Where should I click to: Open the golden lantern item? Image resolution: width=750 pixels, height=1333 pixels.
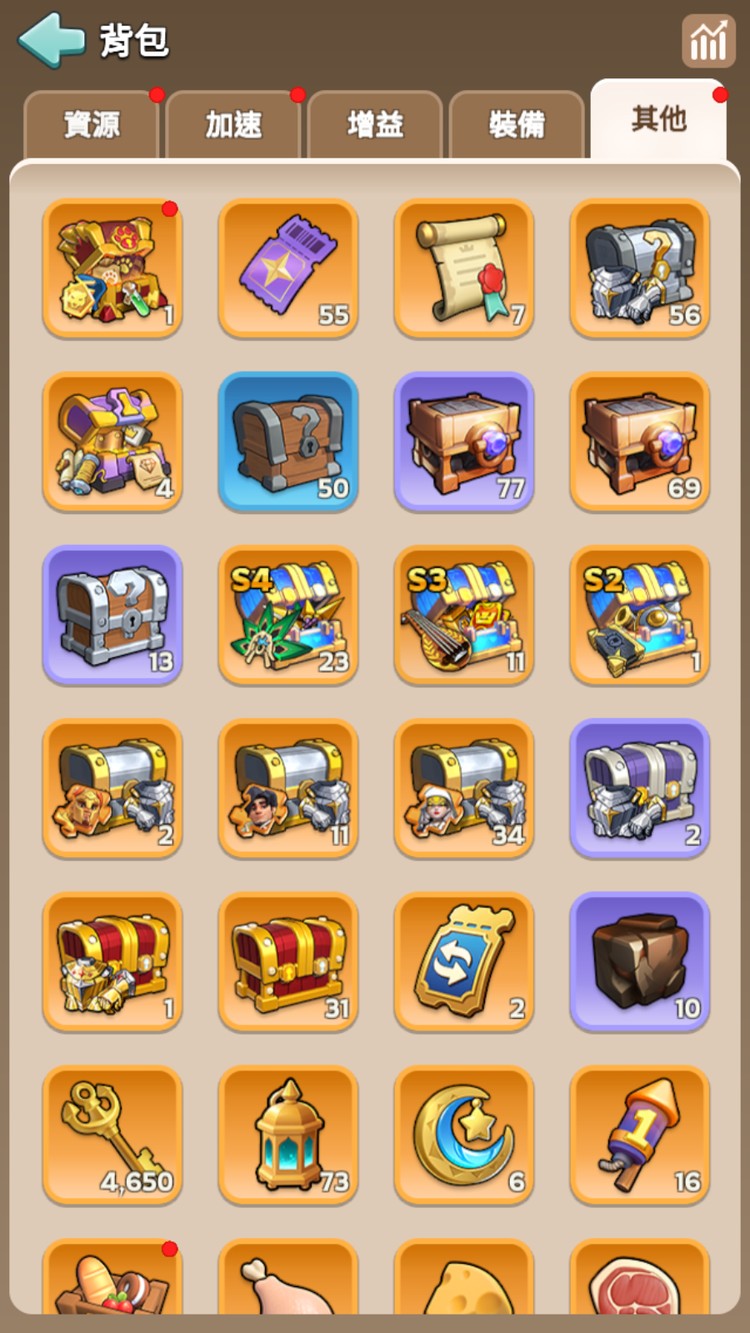(x=288, y=1134)
